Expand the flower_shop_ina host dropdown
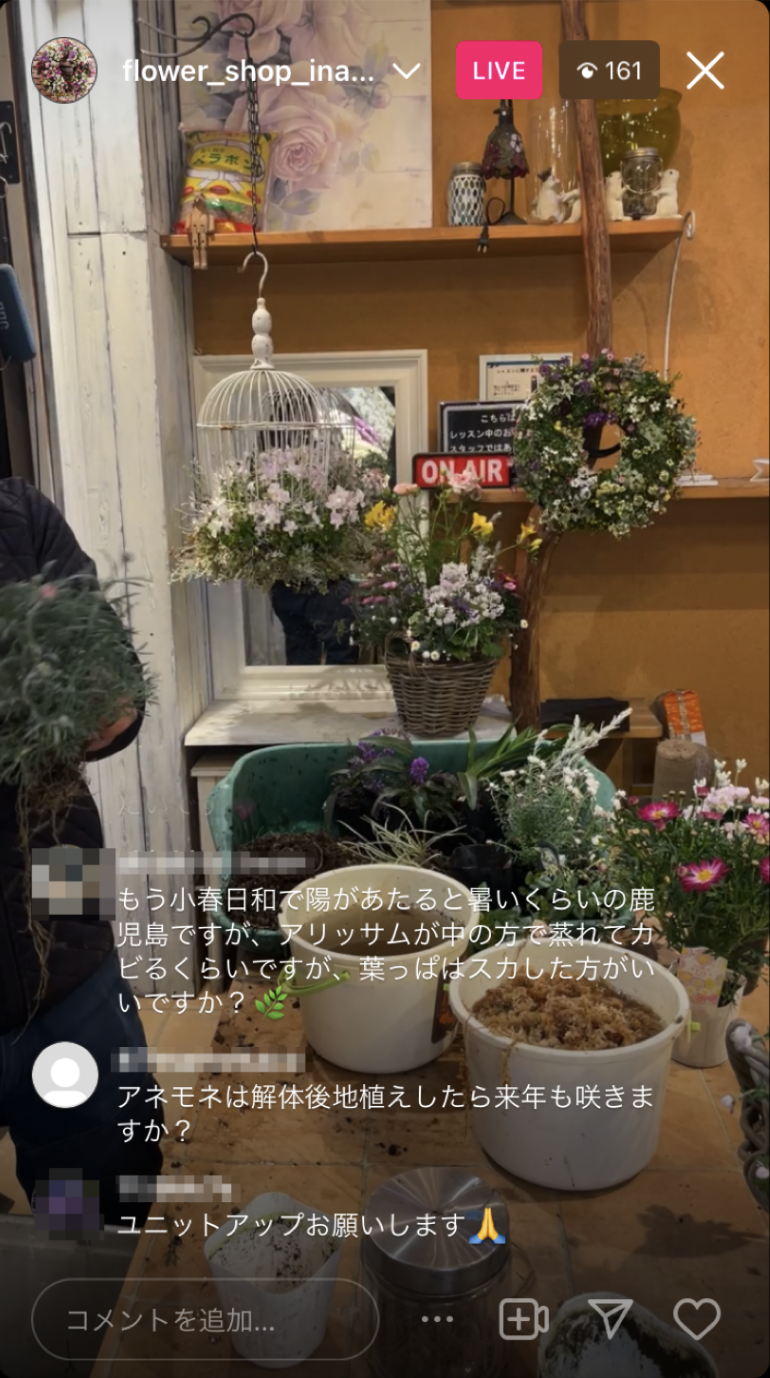 pos(406,71)
